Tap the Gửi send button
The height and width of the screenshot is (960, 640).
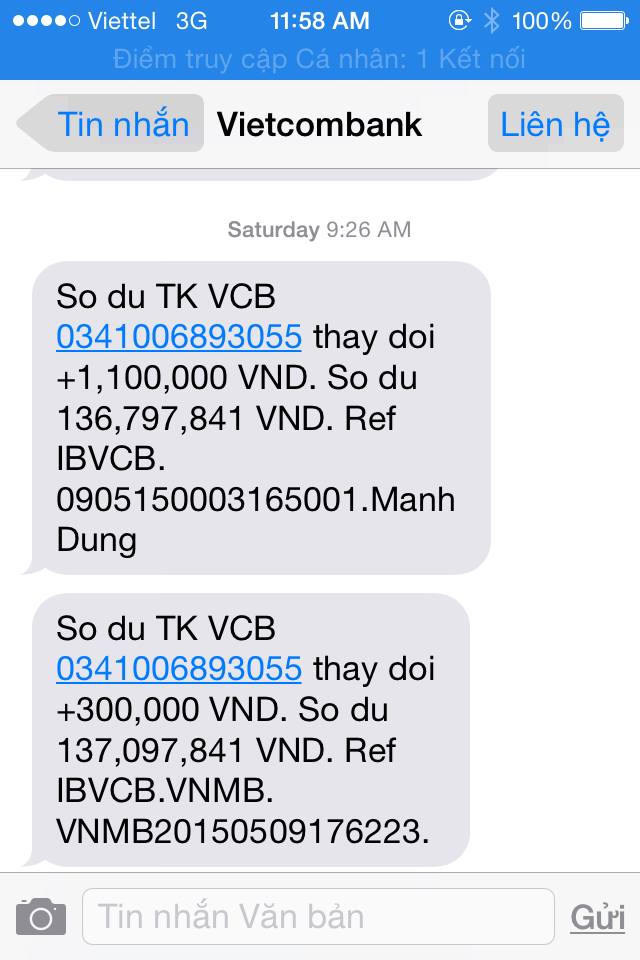[597, 917]
